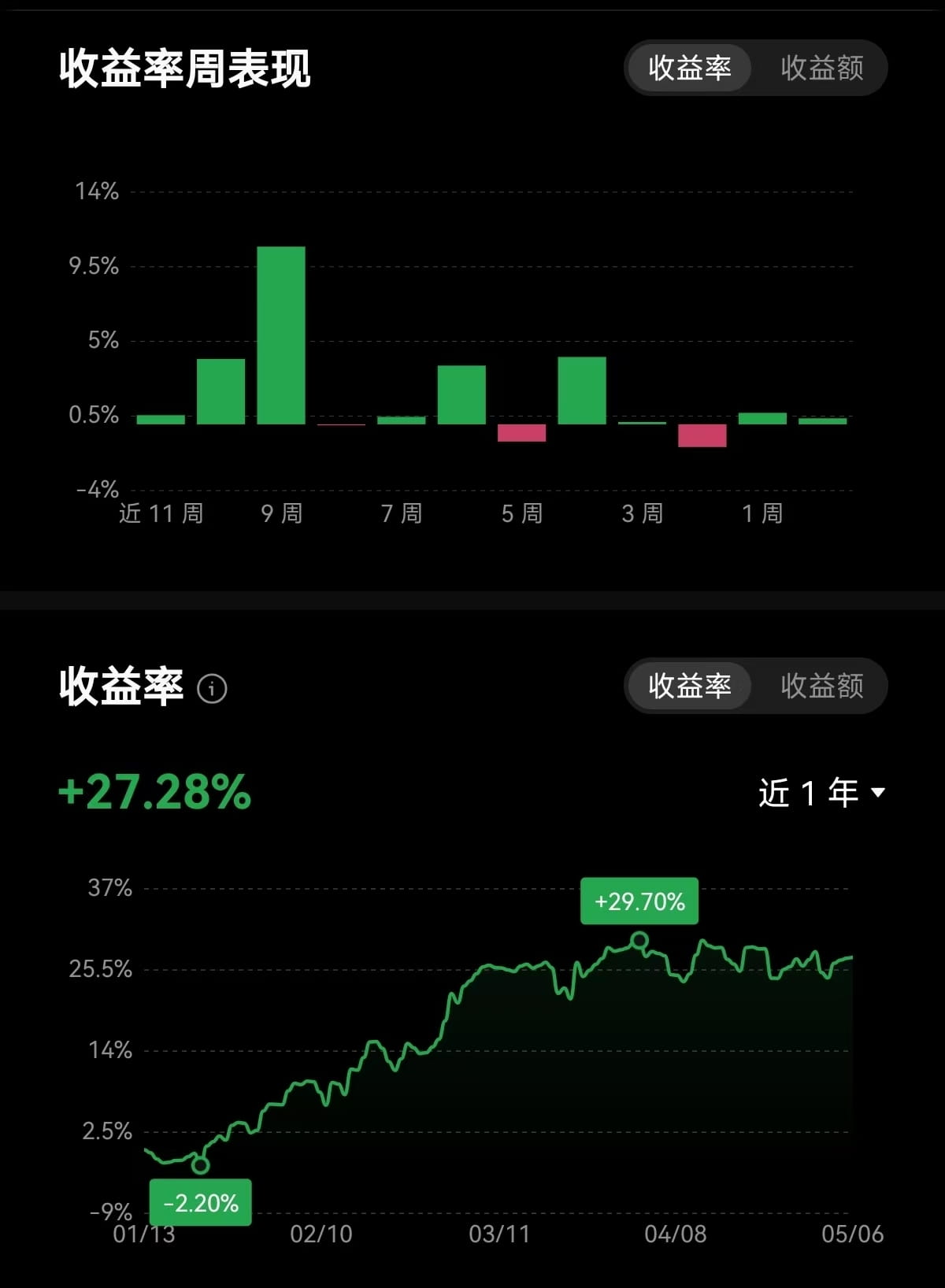Screen dimensions: 945x1288
Task: Select 收益率 tab for the +27.28% trend chart
Action: tap(690, 687)
